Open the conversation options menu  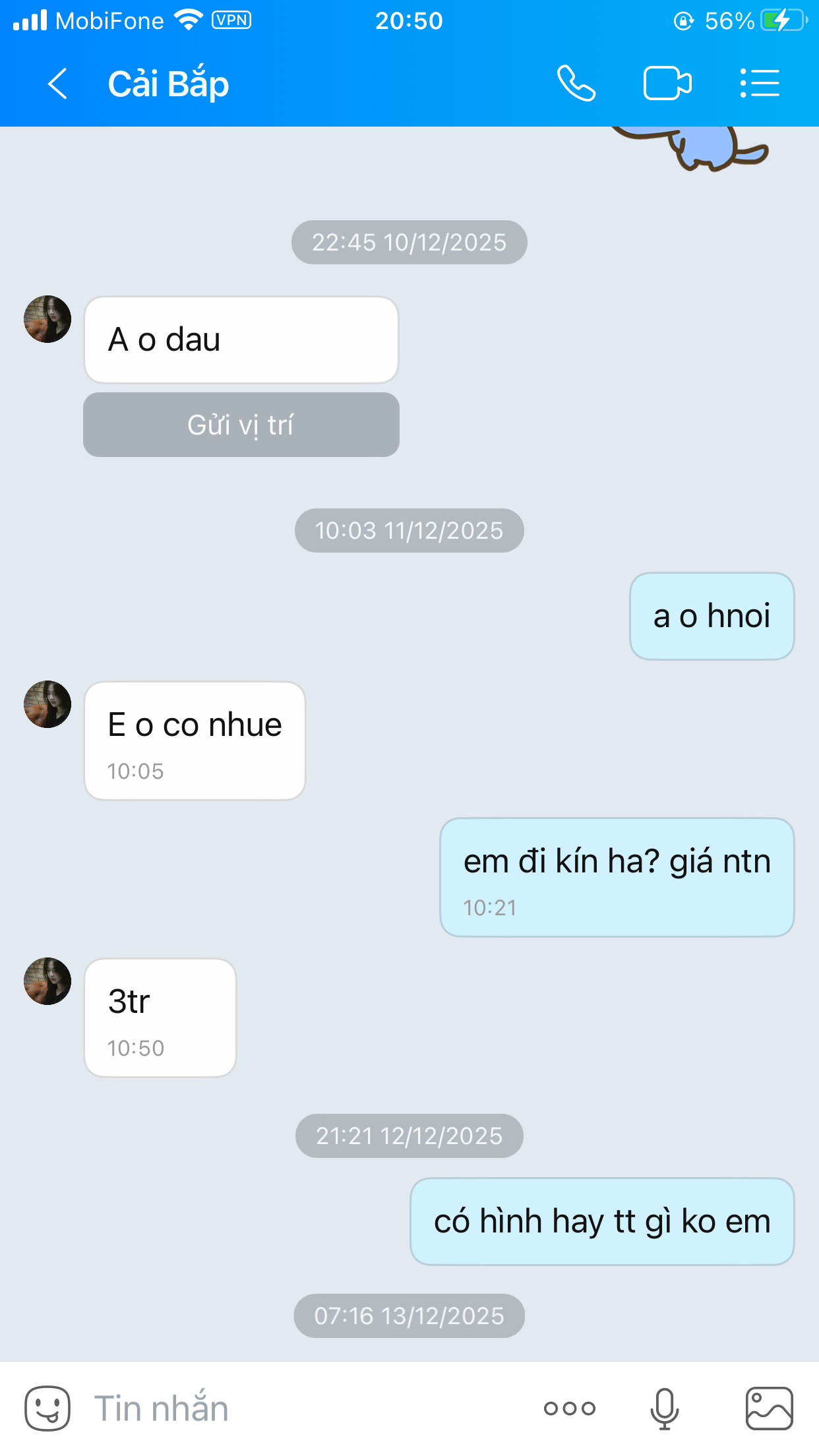click(760, 84)
